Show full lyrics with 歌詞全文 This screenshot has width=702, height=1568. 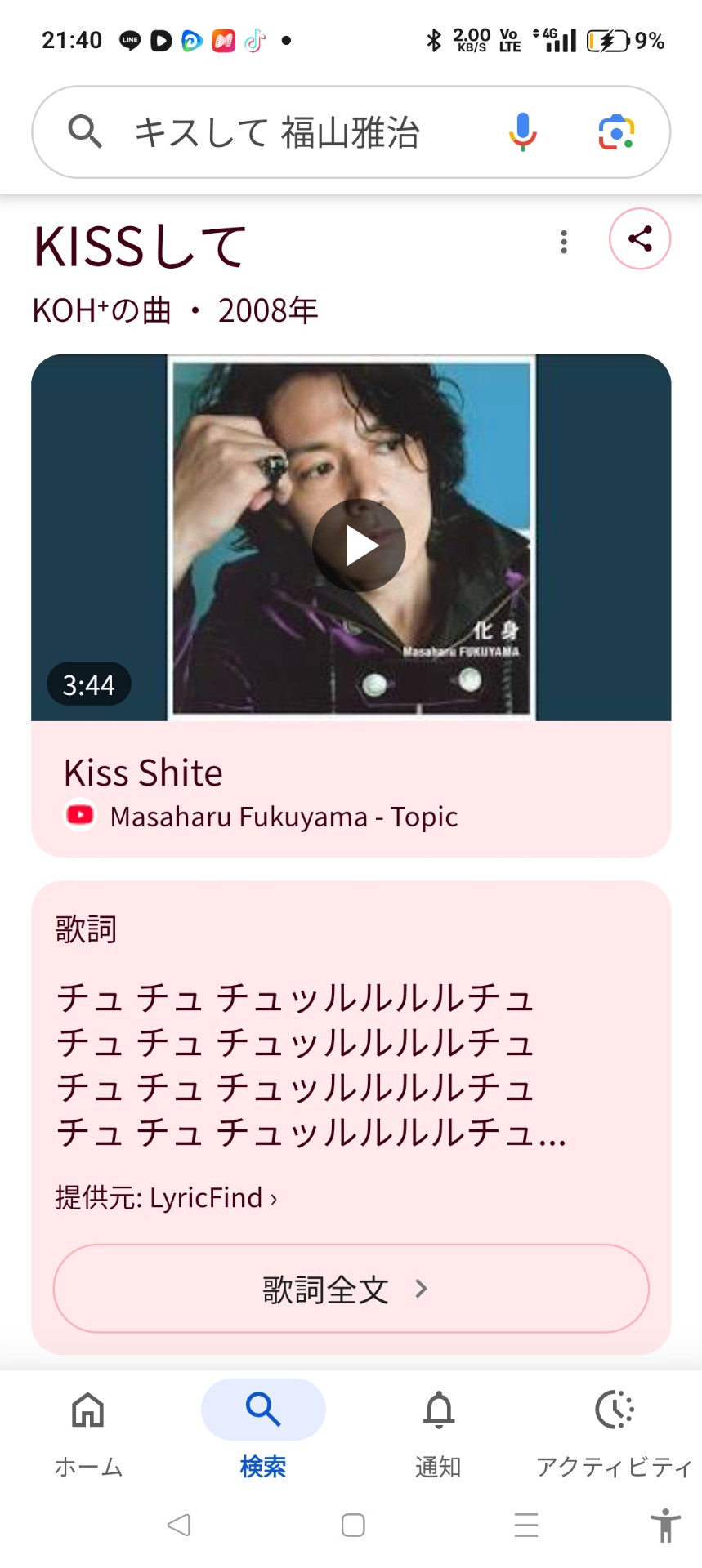pyautogui.click(x=351, y=1289)
